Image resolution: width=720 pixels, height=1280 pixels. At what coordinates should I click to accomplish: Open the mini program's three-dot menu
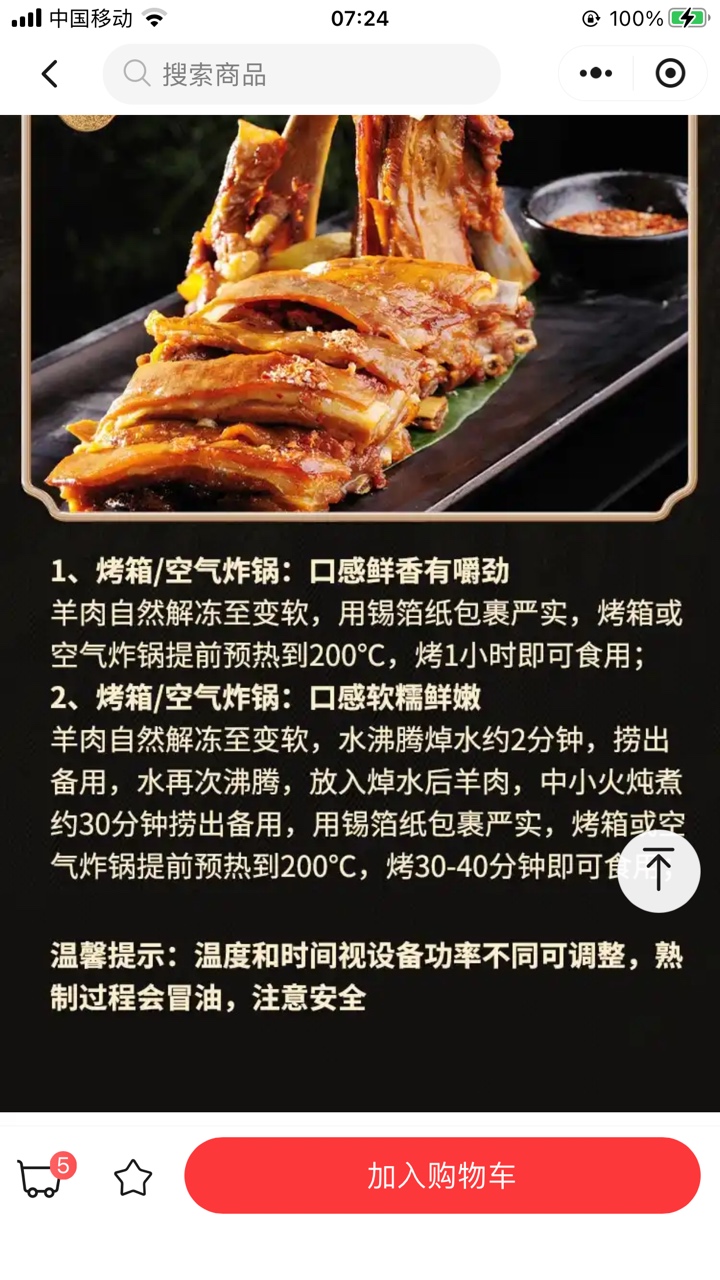coord(596,74)
